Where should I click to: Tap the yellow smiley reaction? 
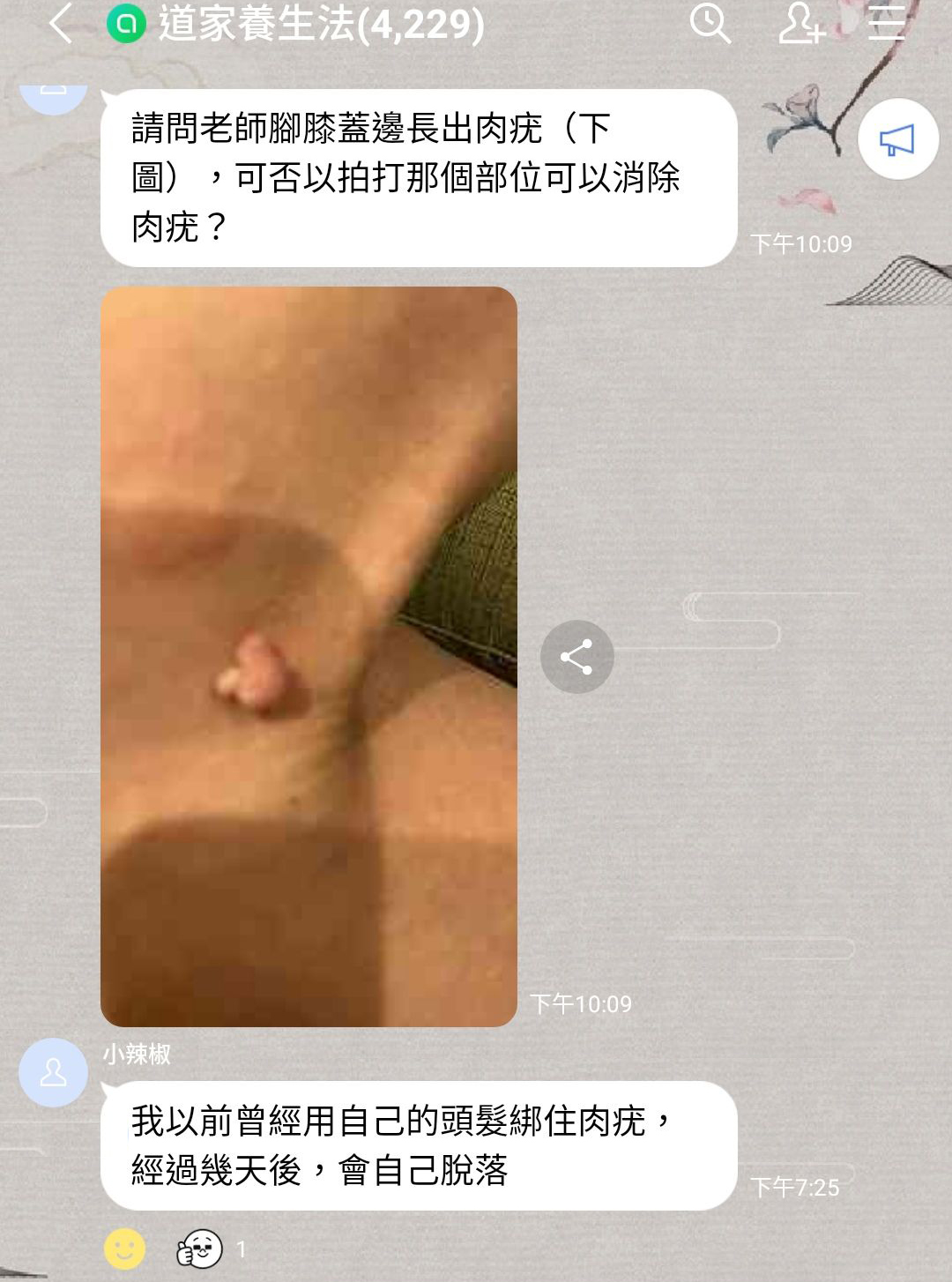pyautogui.click(x=124, y=1248)
